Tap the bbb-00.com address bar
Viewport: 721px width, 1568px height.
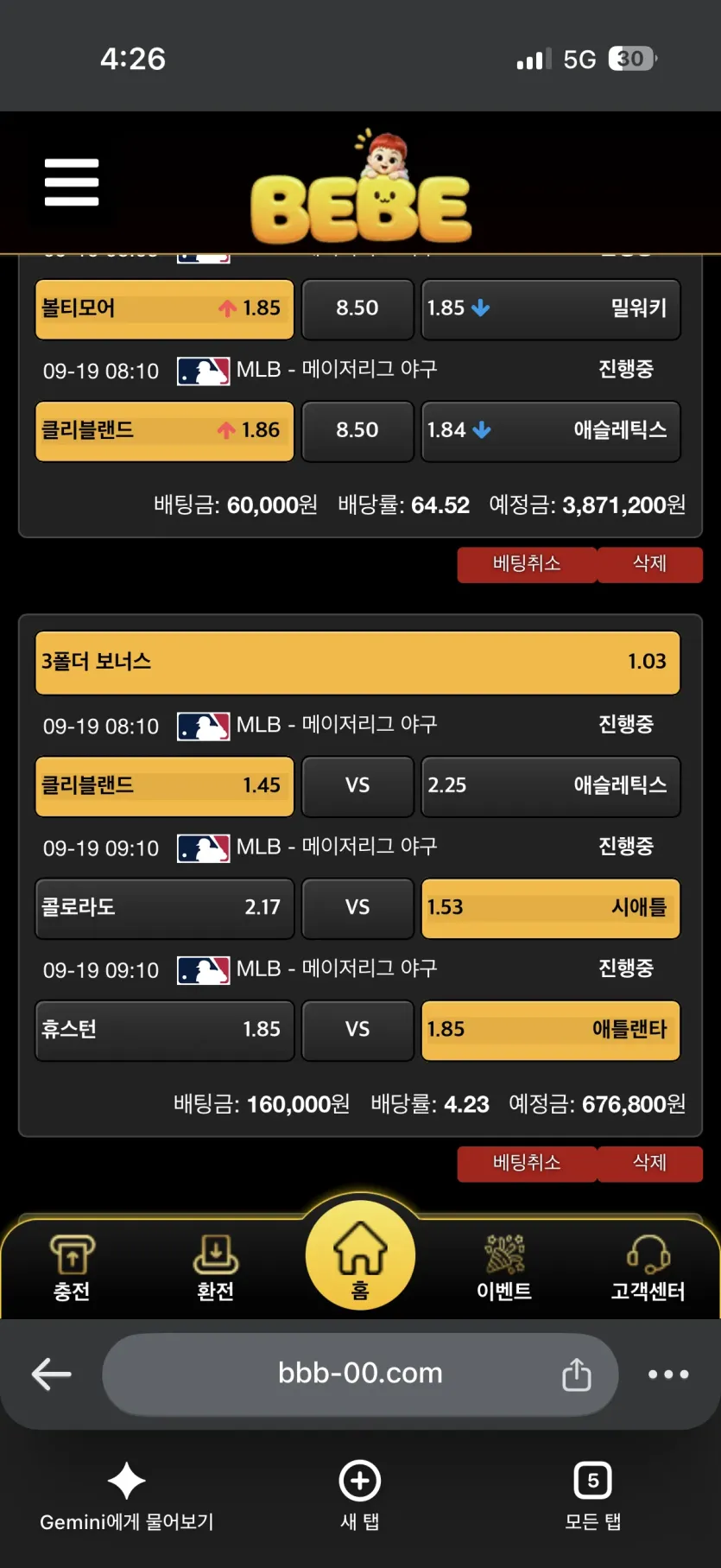(x=360, y=1374)
